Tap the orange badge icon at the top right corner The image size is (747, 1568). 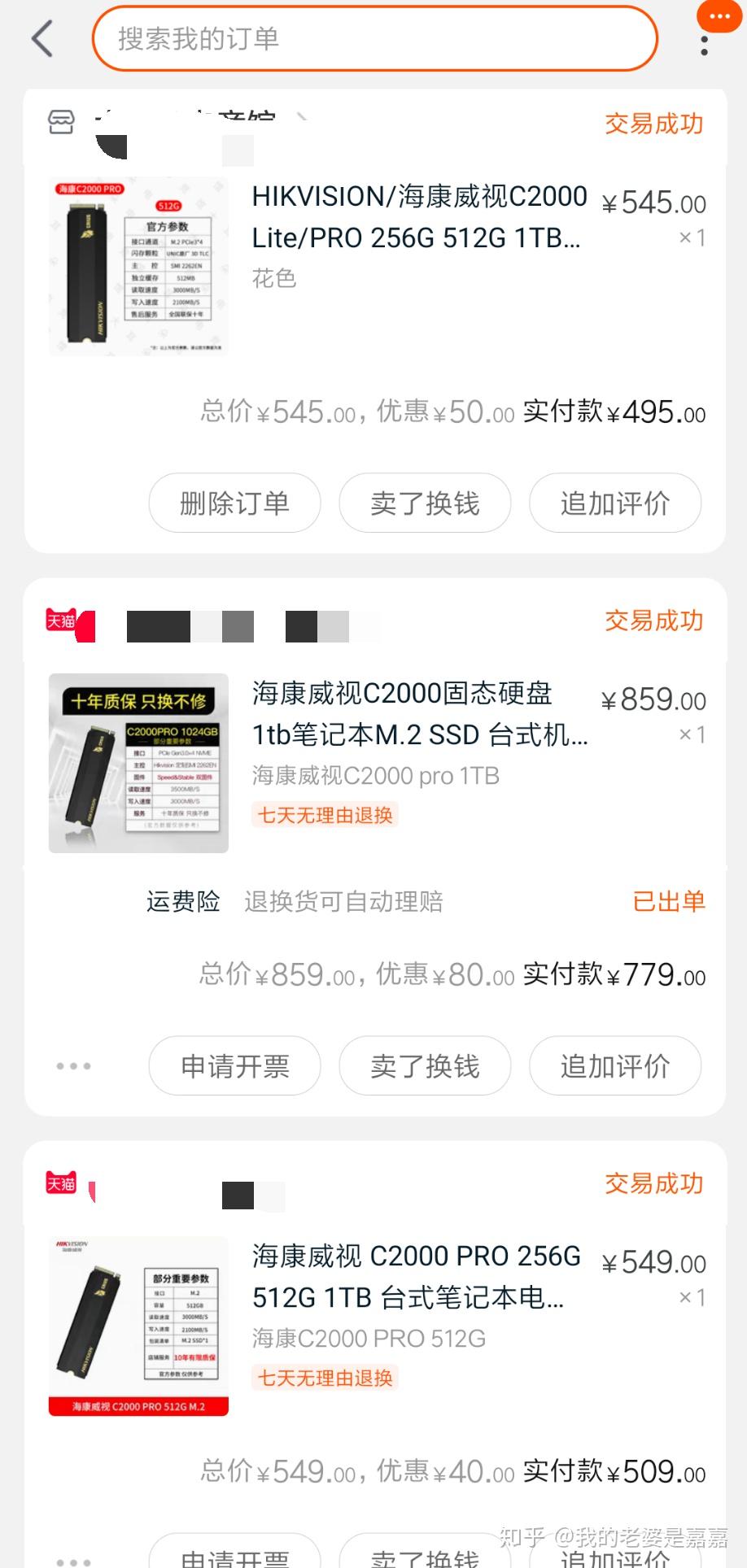click(x=718, y=16)
